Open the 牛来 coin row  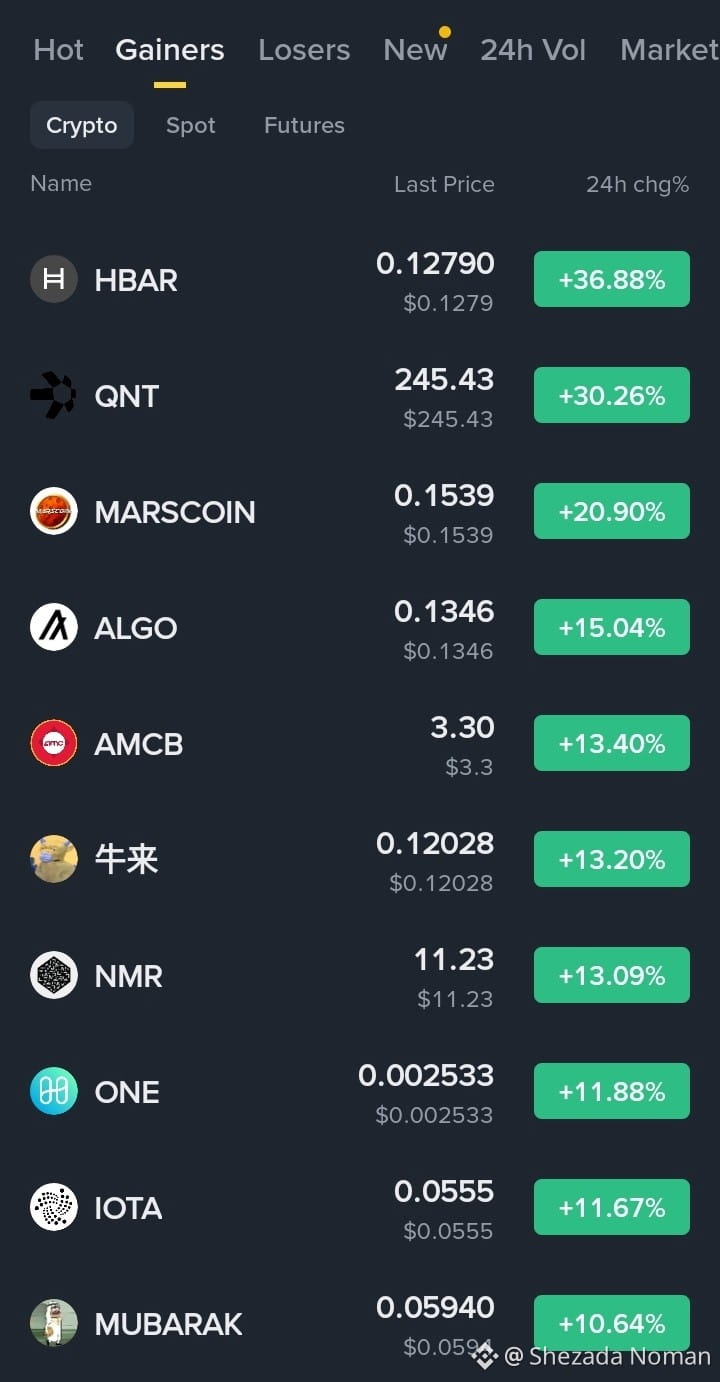[x=360, y=860]
